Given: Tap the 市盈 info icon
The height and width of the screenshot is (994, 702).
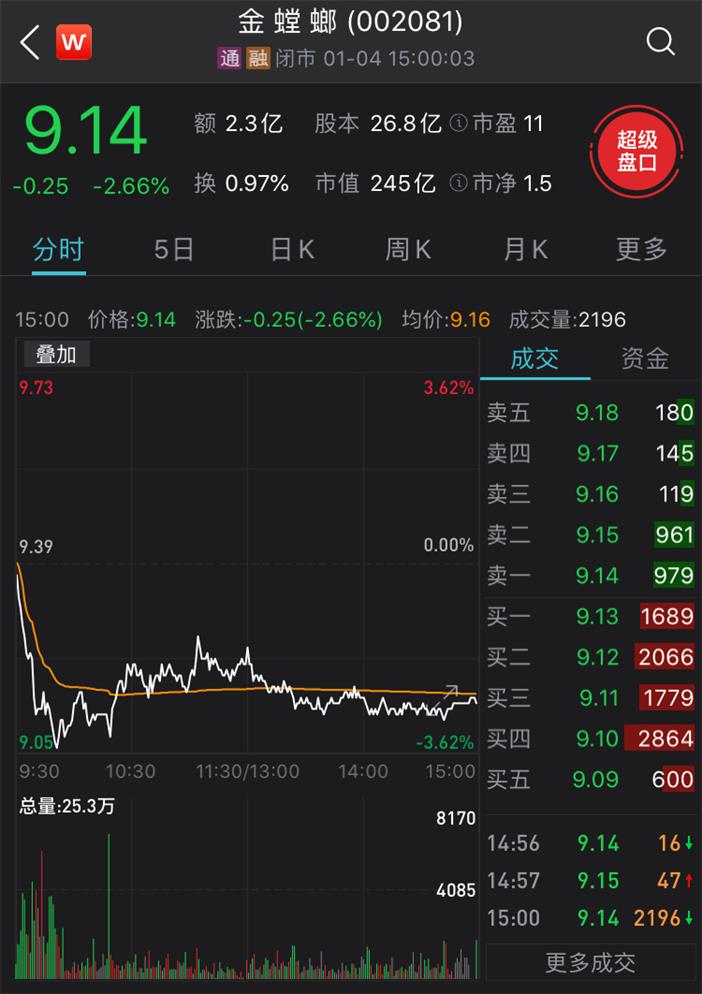Looking at the screenshot, I should click(x=459, y=124).
